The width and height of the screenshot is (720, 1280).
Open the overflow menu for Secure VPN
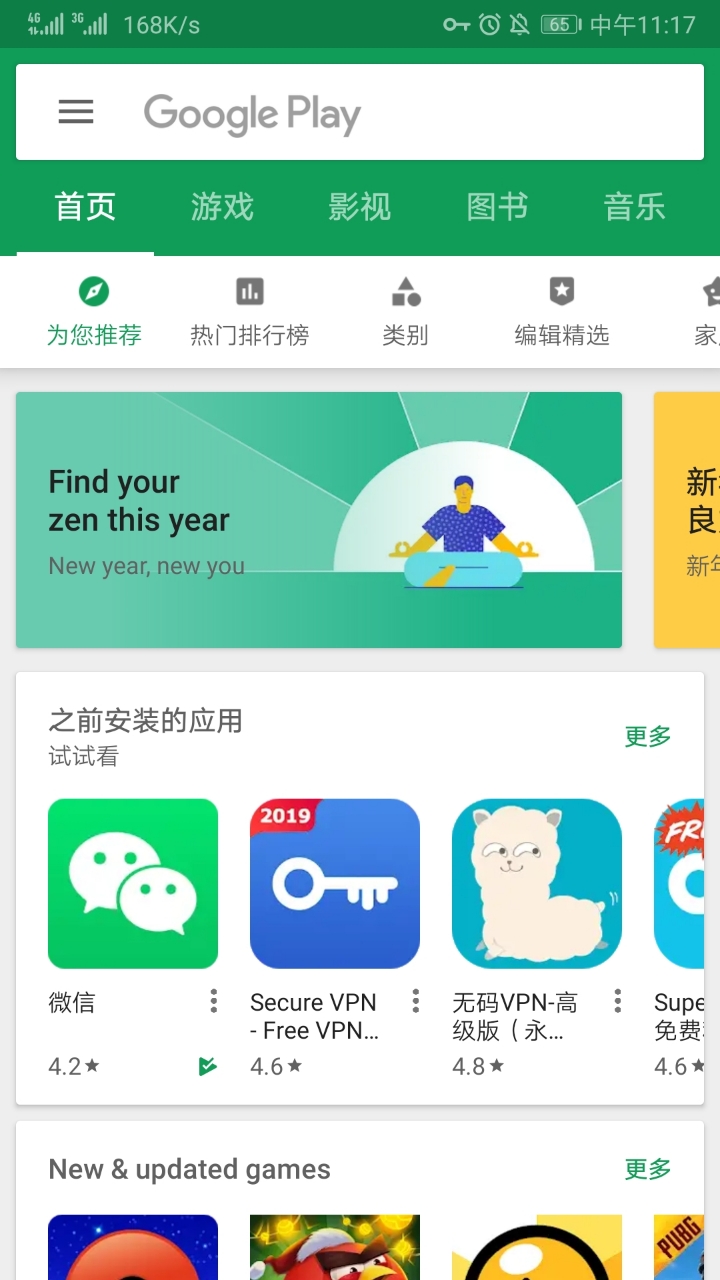pos(415,1000)
